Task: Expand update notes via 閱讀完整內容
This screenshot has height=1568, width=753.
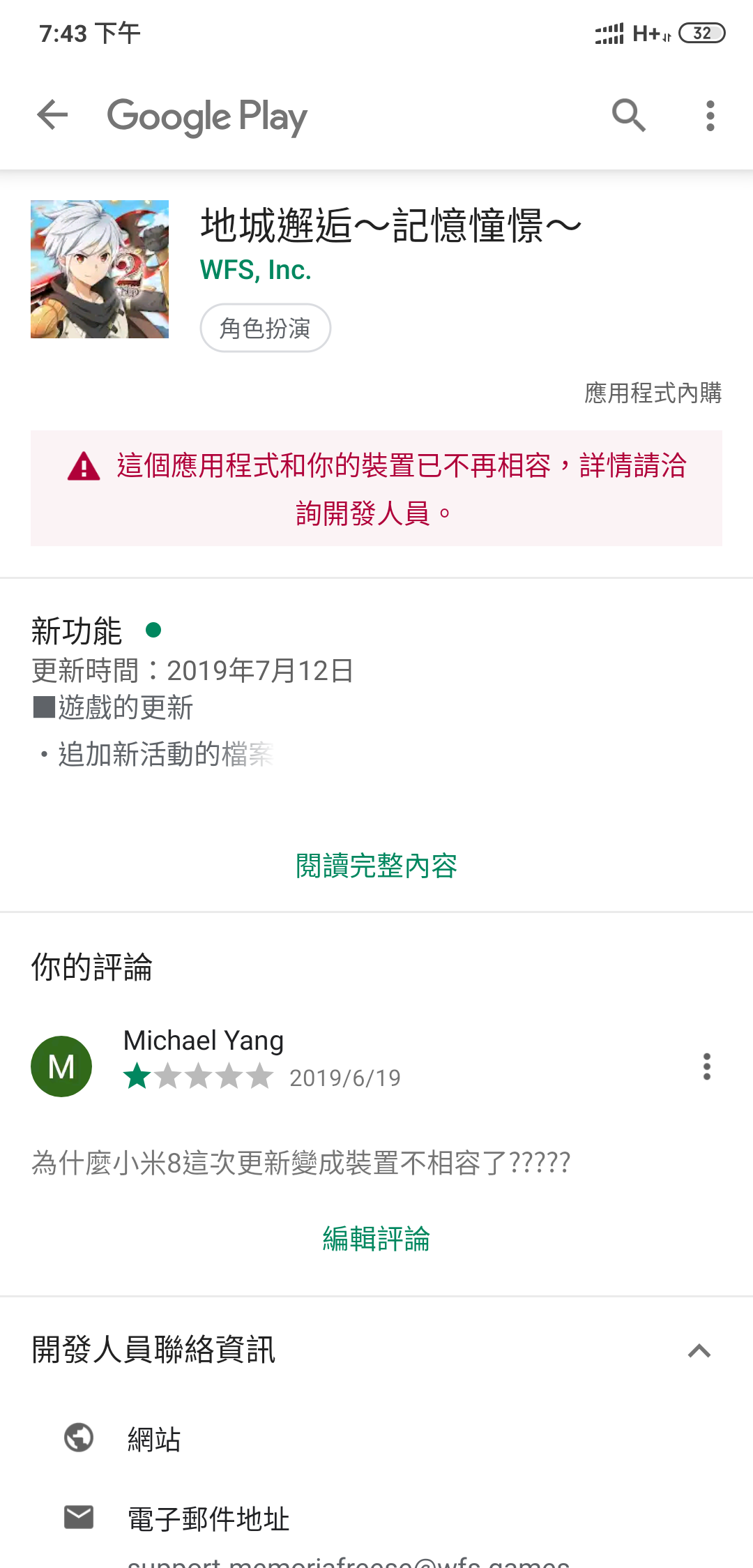Action: tap(376, 868)
